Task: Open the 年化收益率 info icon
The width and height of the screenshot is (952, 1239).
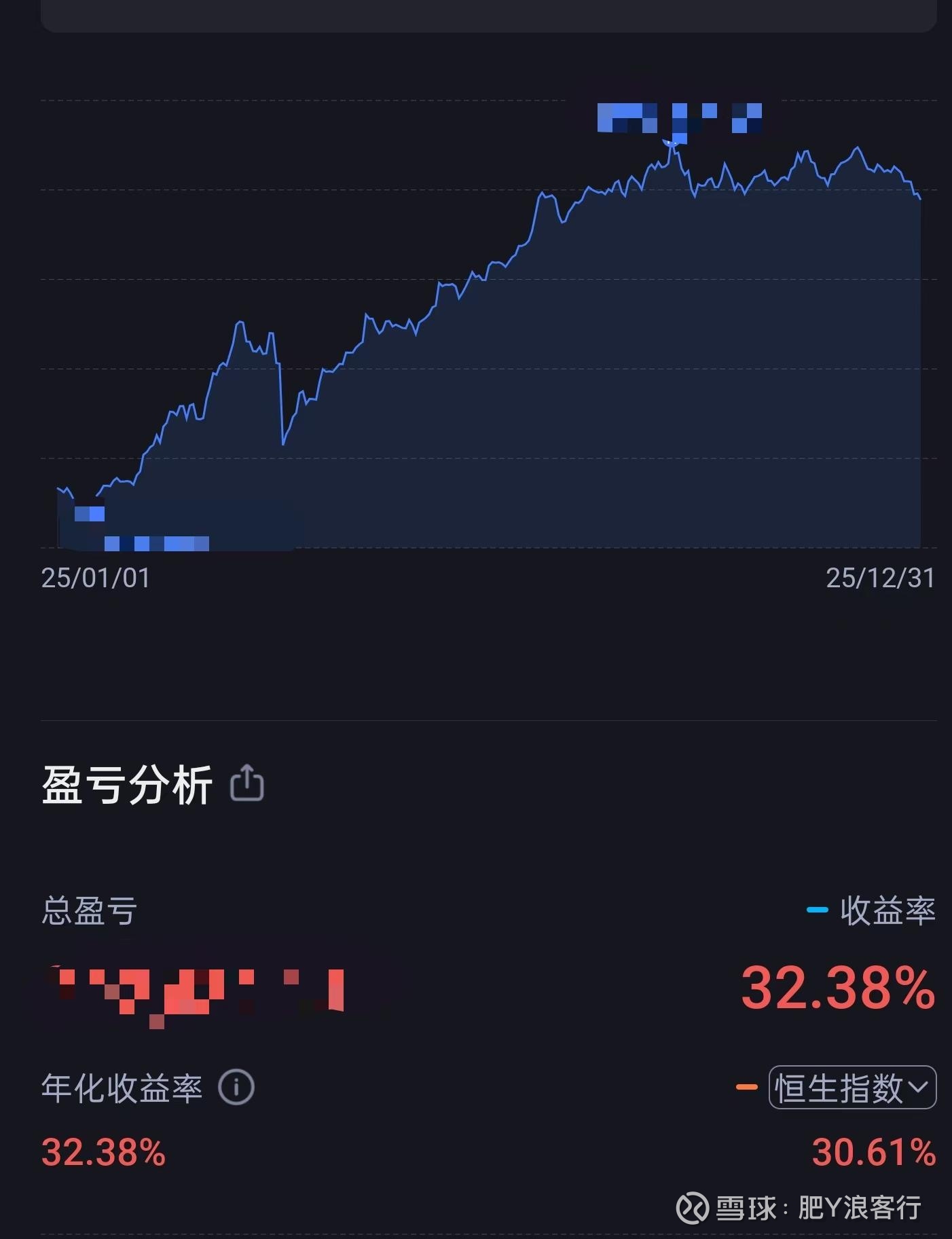Action: [236, 1088]
